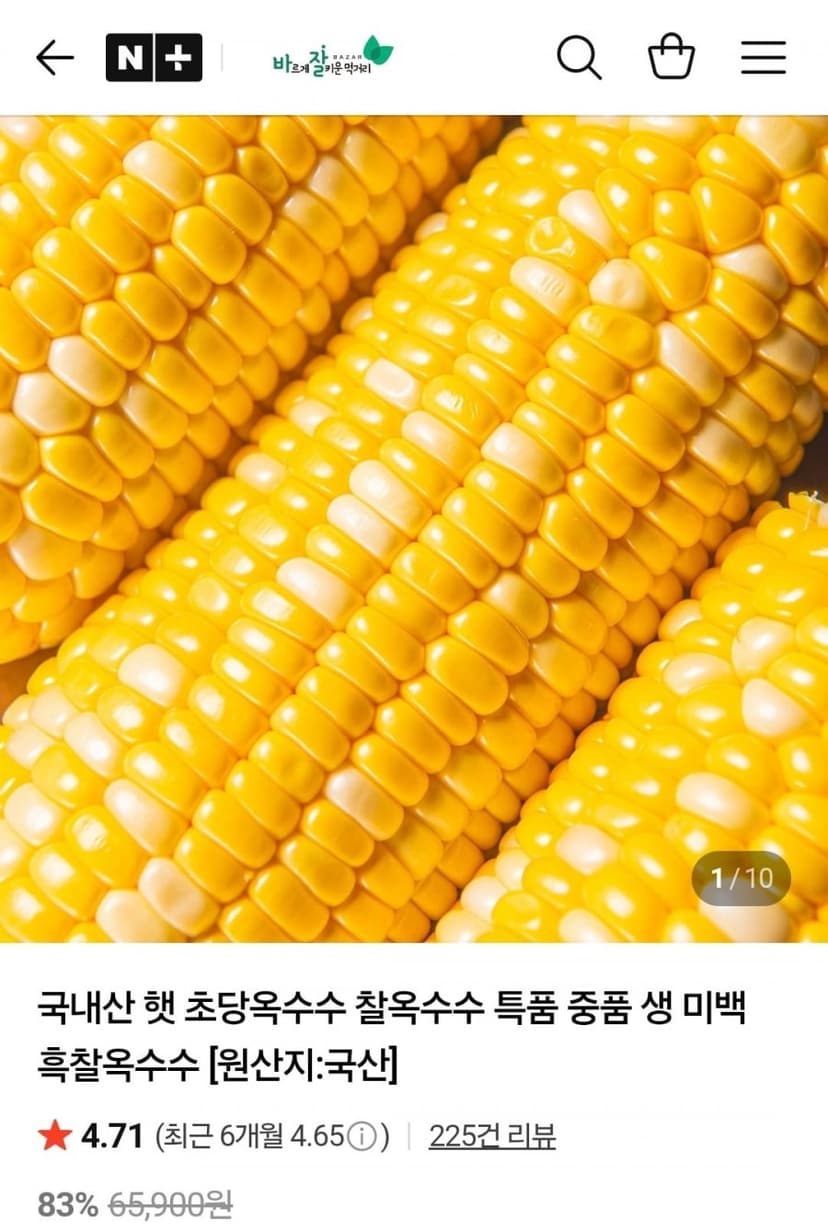Open the 225건 리뷰 link
828x1232 pixels.
pos(492,1136)
